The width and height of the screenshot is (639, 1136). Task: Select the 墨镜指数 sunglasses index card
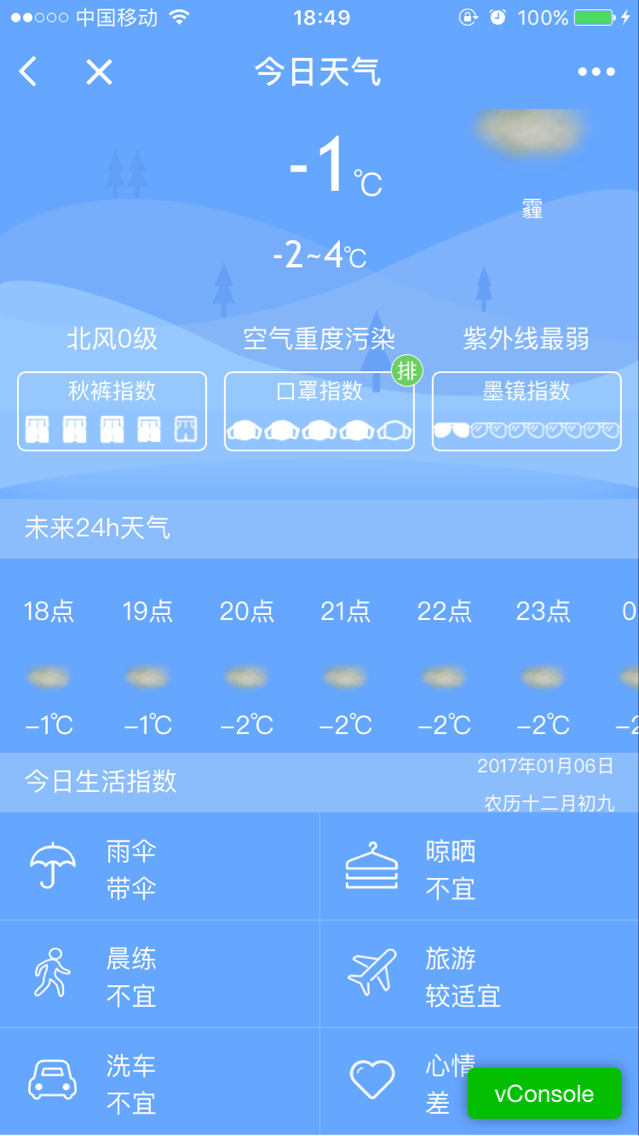point(526,411)
